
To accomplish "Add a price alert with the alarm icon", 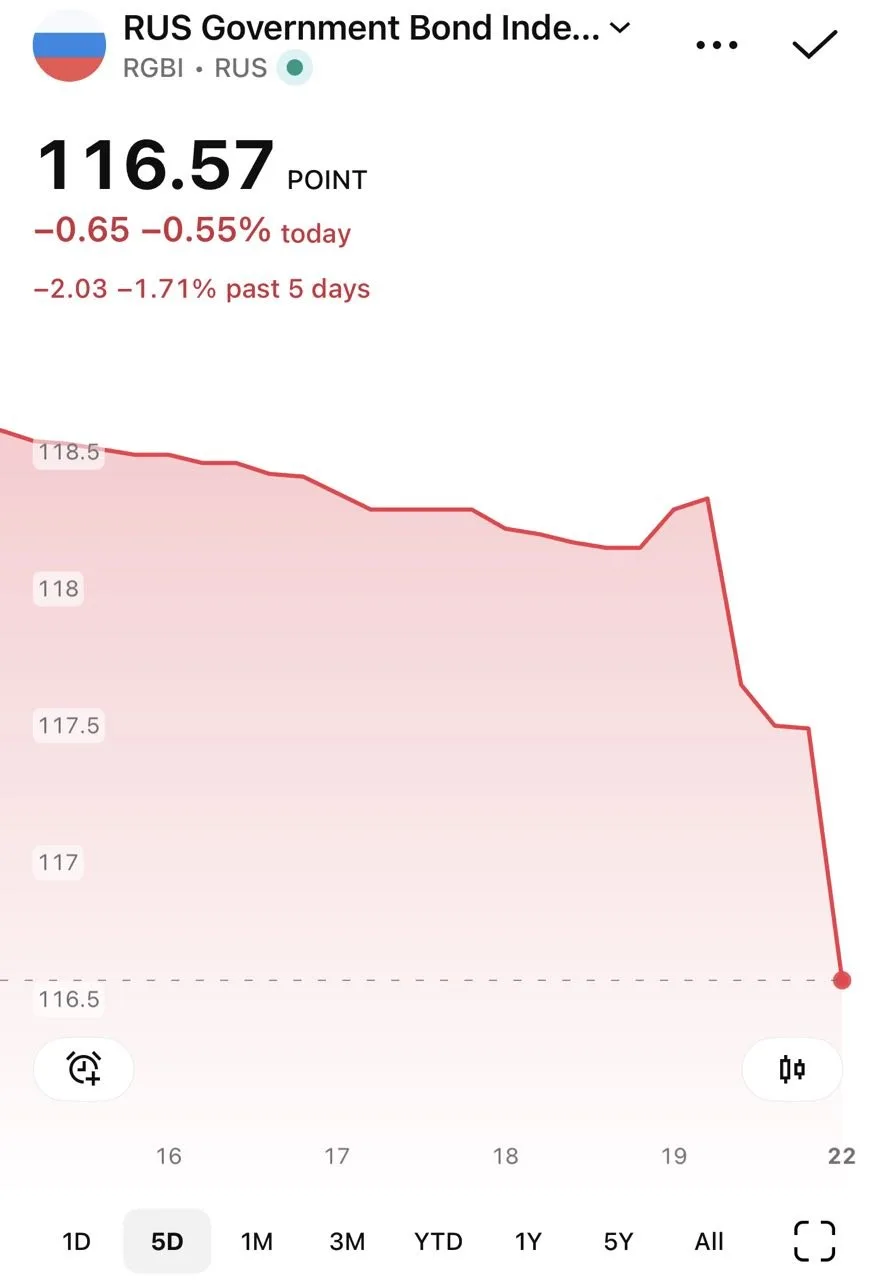I will click(x=84, y=1069).
